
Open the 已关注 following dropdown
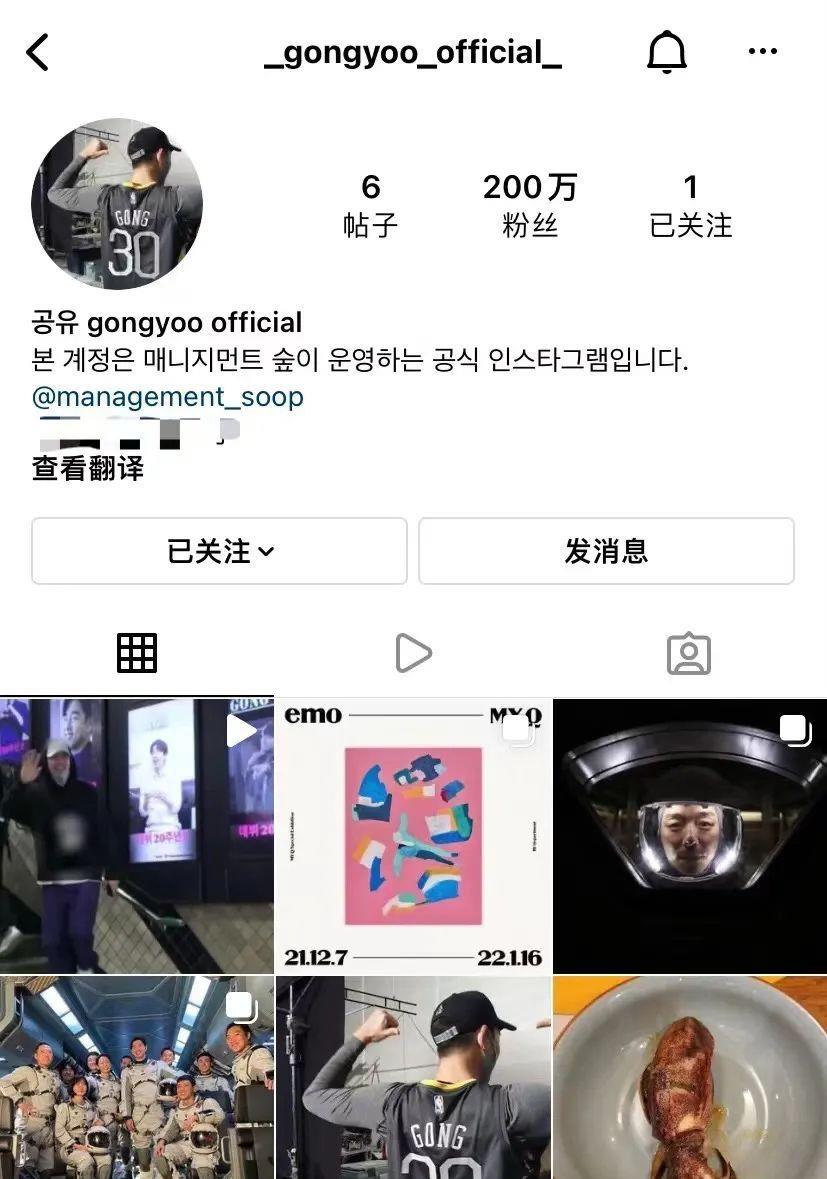pos(218,551)
